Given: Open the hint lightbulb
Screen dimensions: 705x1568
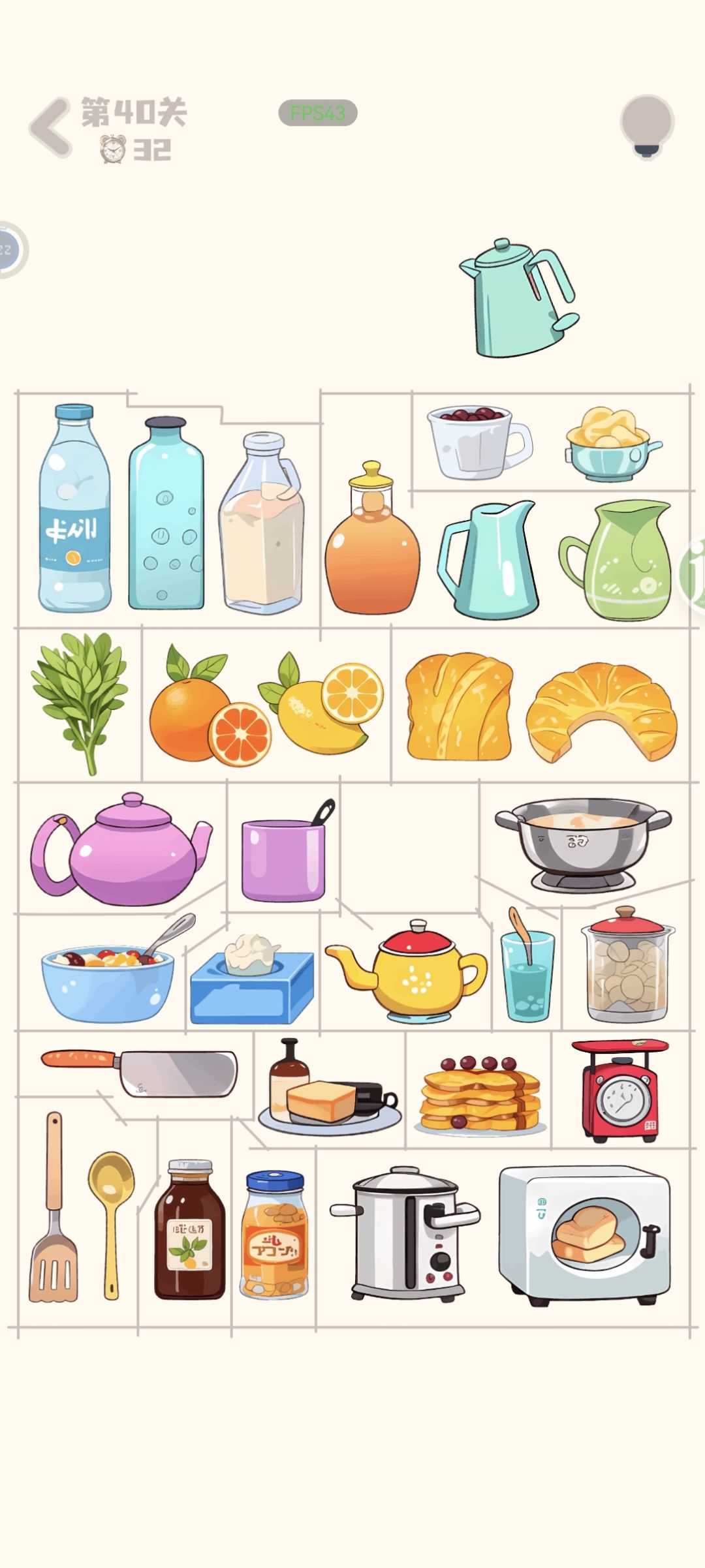Looking at the screenshot, I should coord(646,127).
